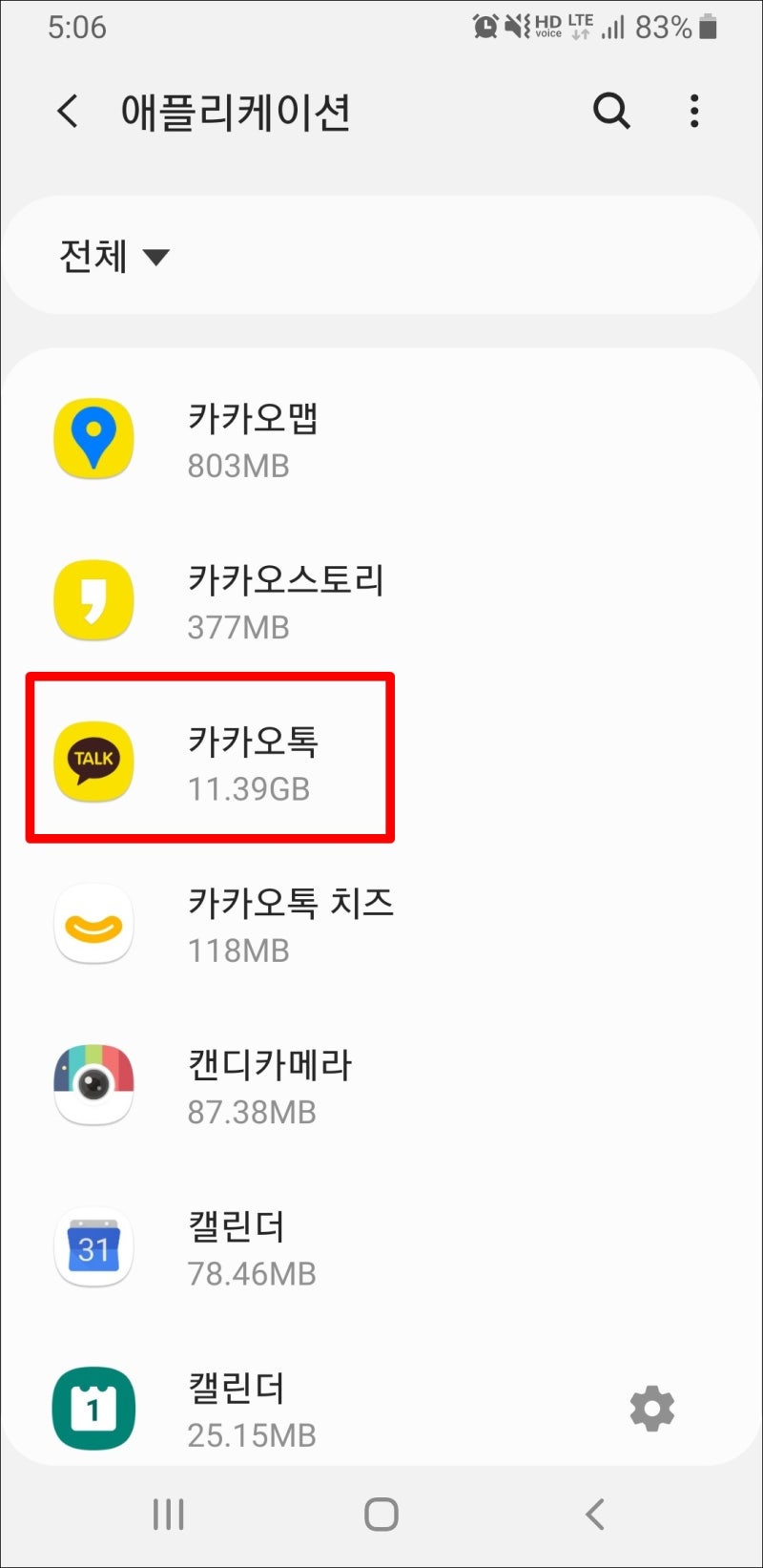Tap the gear settings icon
The width and height of the screenshot is (763, 1568).
[x=652, y=1409]
